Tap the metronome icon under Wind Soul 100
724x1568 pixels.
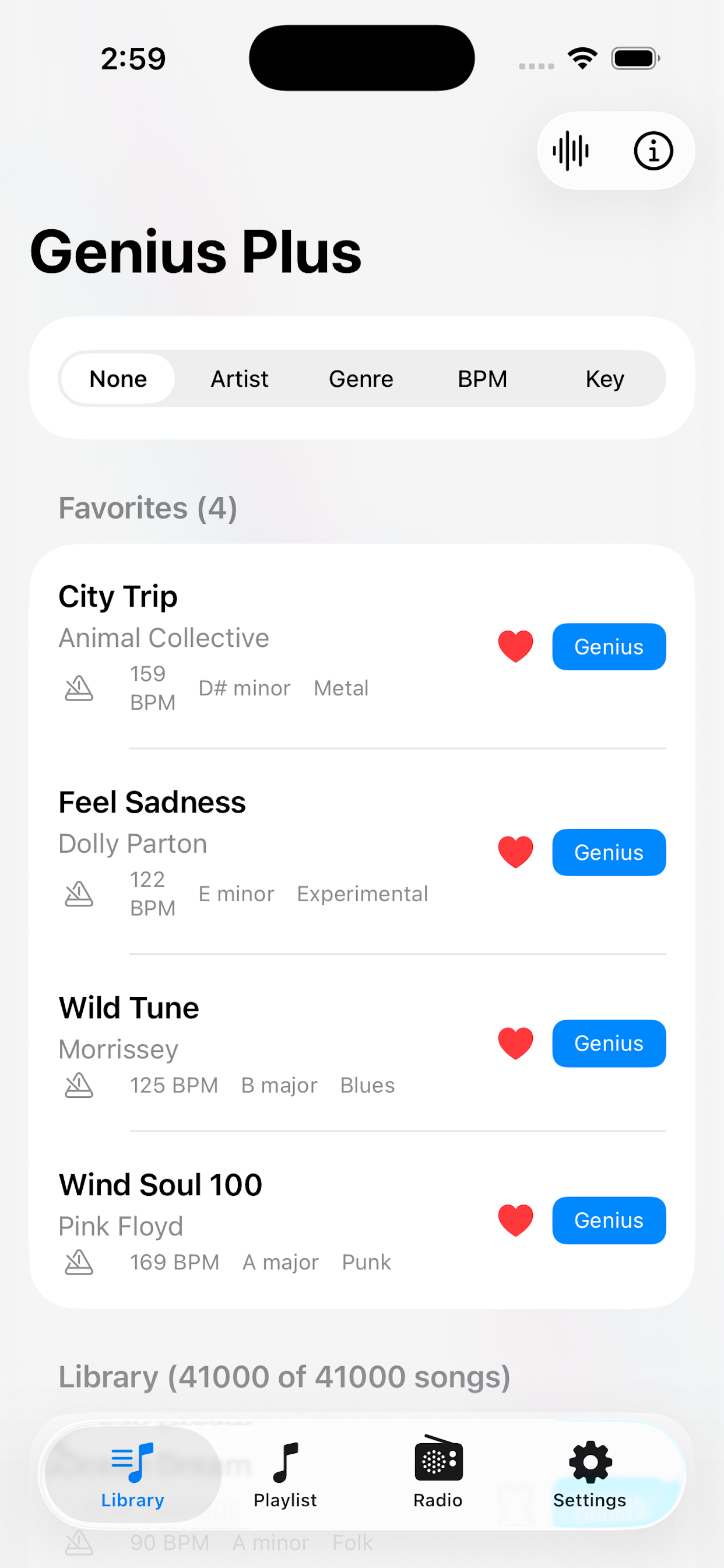(80, 1261)
